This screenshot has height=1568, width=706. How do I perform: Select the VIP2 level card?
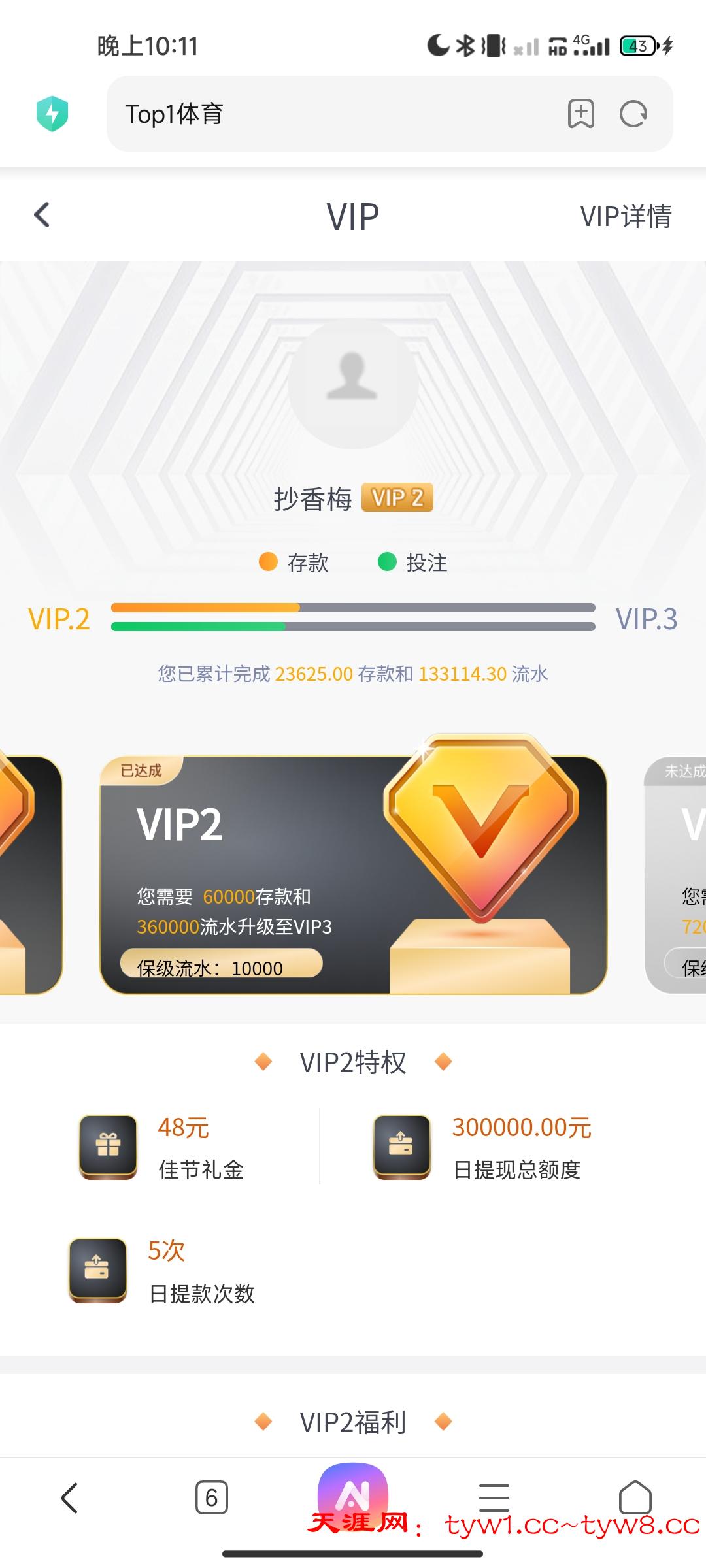pos(353,875)
